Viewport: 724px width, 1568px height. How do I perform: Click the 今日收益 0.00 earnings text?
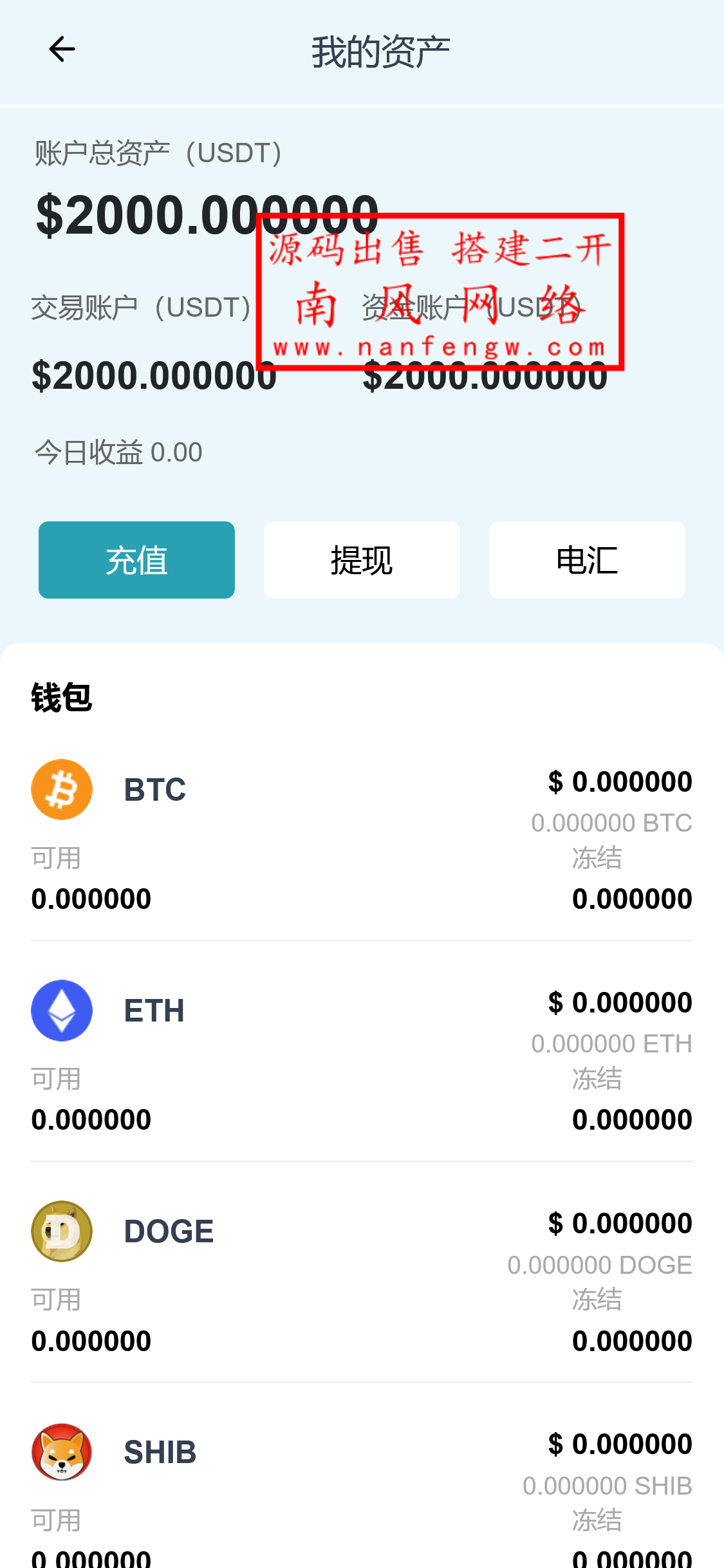117,453
